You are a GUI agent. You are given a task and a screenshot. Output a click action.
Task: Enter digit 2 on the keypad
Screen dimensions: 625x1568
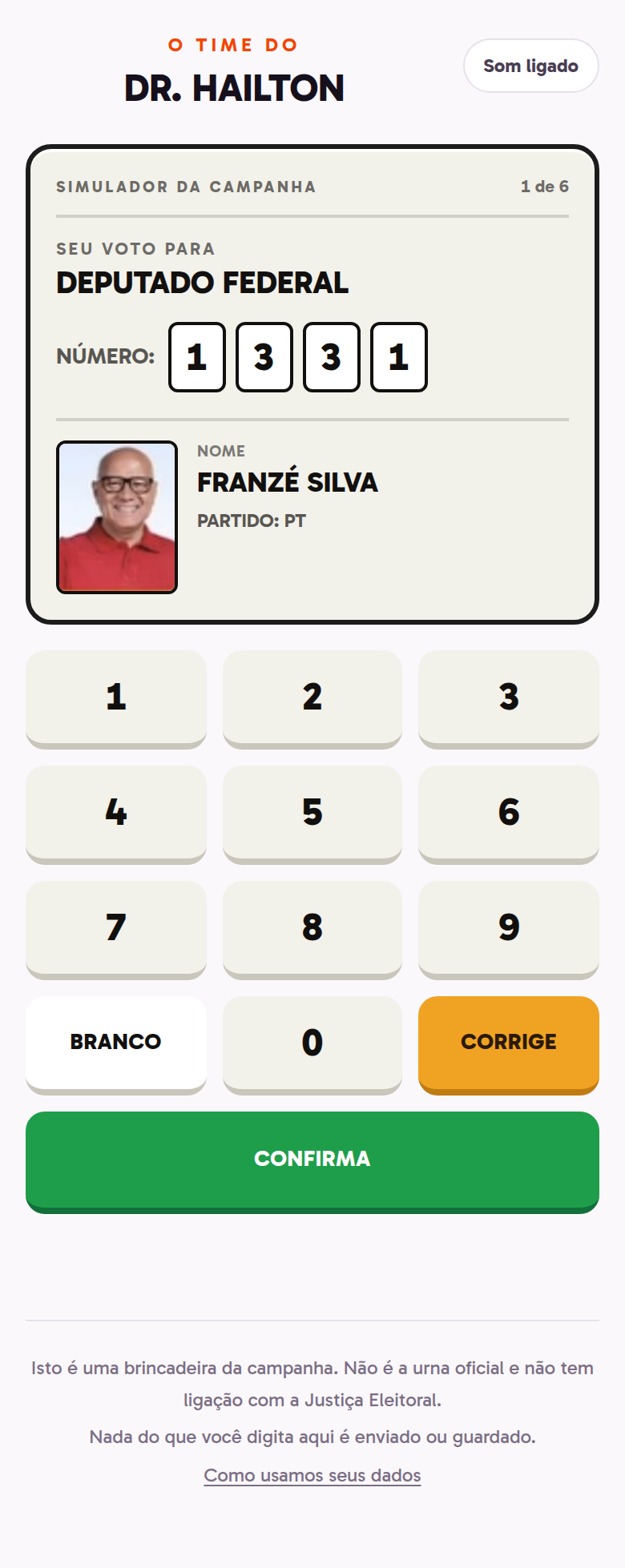tap(312, 699)
